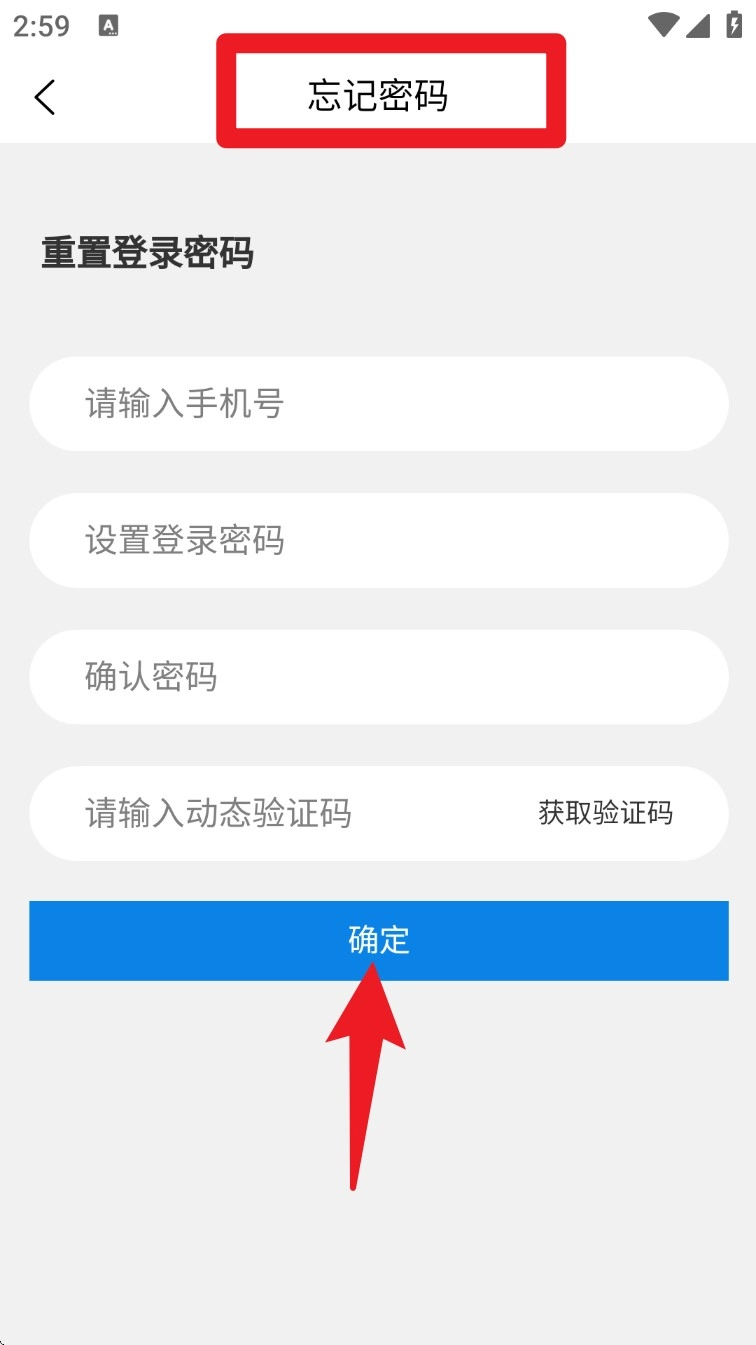Focus the 请输入动态验证码 code field
Image resolution: width=756 pixels, height=1345 pixels.
[280, 813]
